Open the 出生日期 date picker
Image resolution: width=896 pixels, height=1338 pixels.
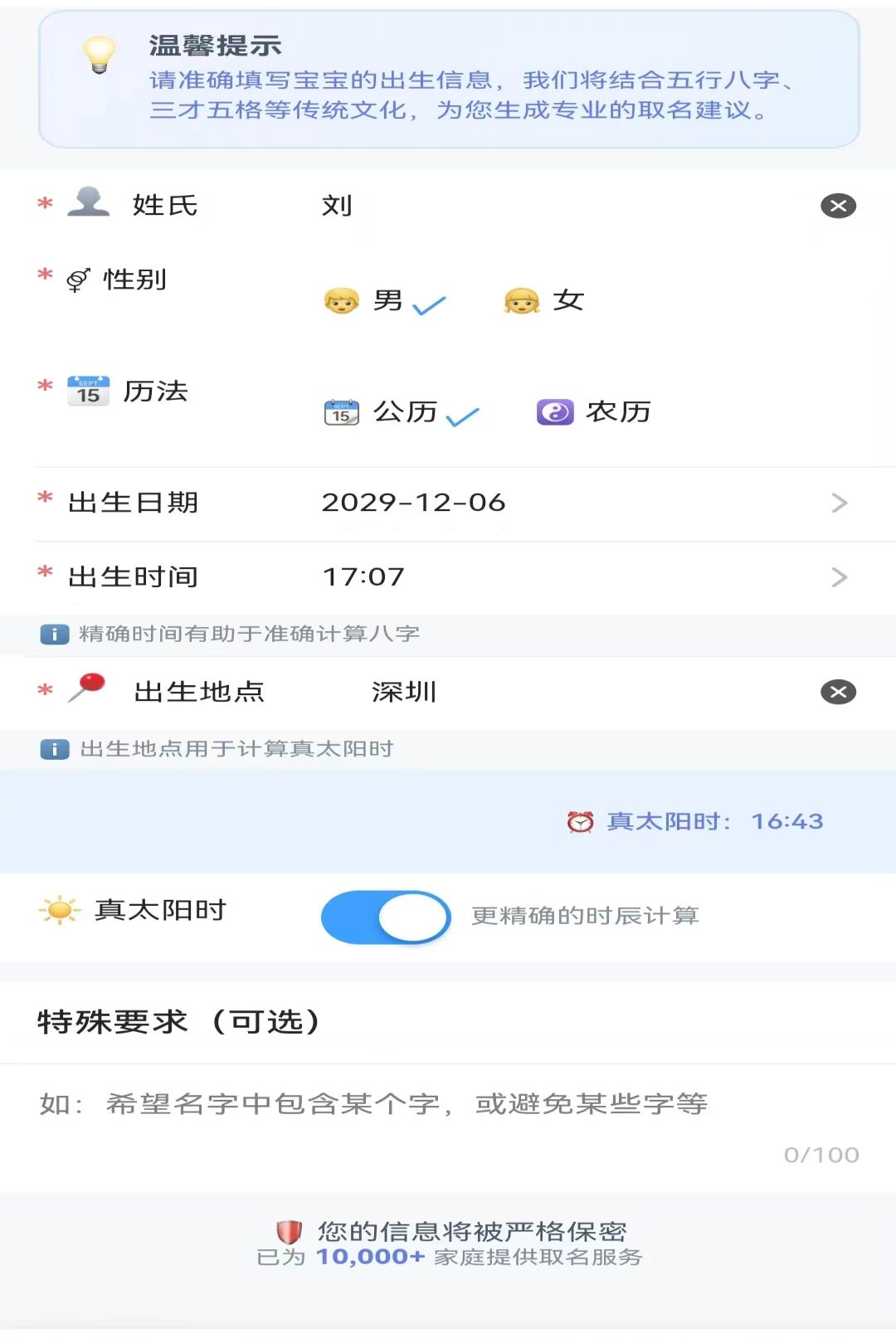pyautogui.click(x=448, y=503)
